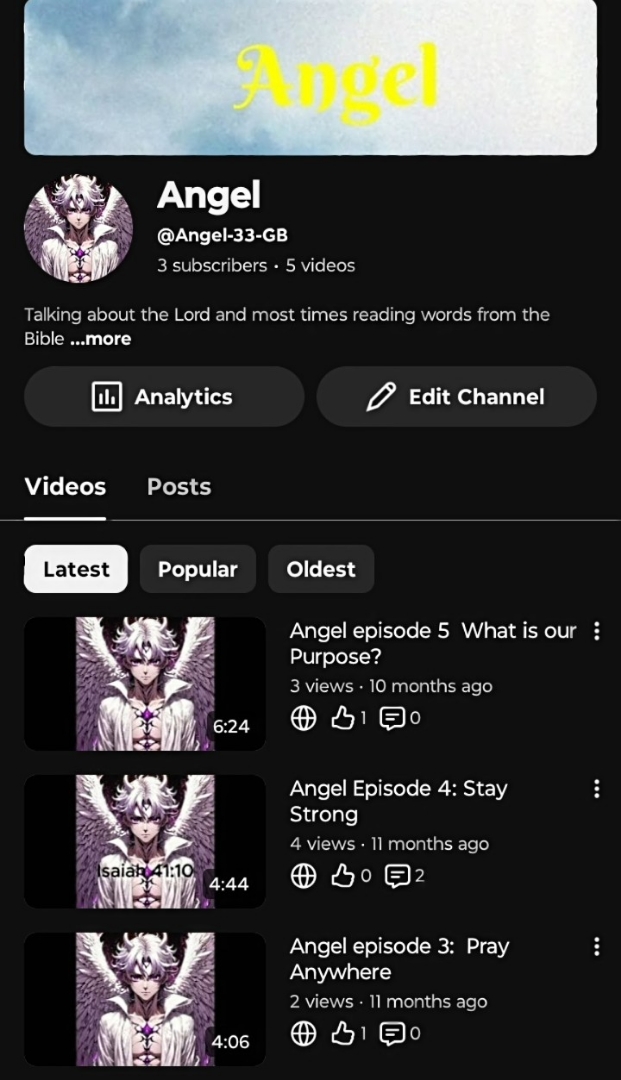
Task: Open overflow menu for Angel episode 5
Action: coord(596,631)
